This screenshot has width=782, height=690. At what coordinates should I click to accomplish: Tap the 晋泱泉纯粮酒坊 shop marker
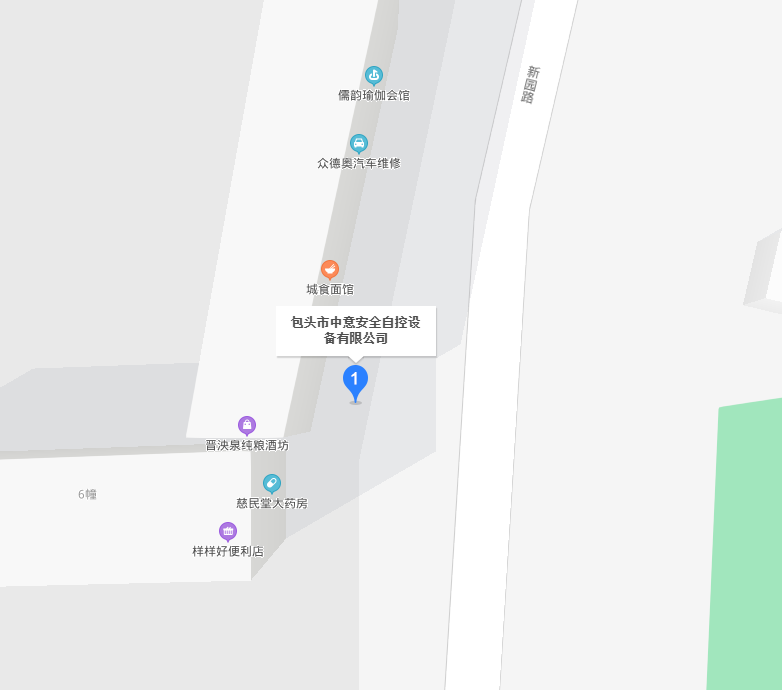click(x=247, y=425)
